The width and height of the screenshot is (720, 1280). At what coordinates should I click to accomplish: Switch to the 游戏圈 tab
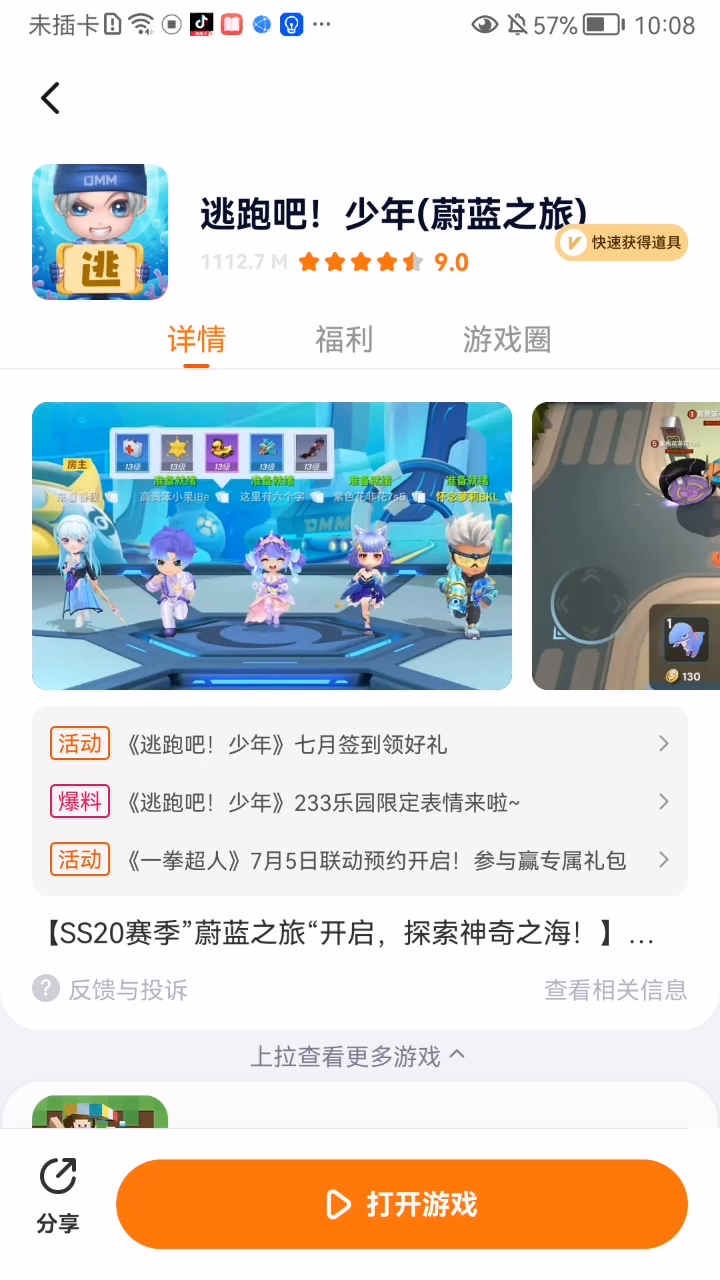(506, 340)
